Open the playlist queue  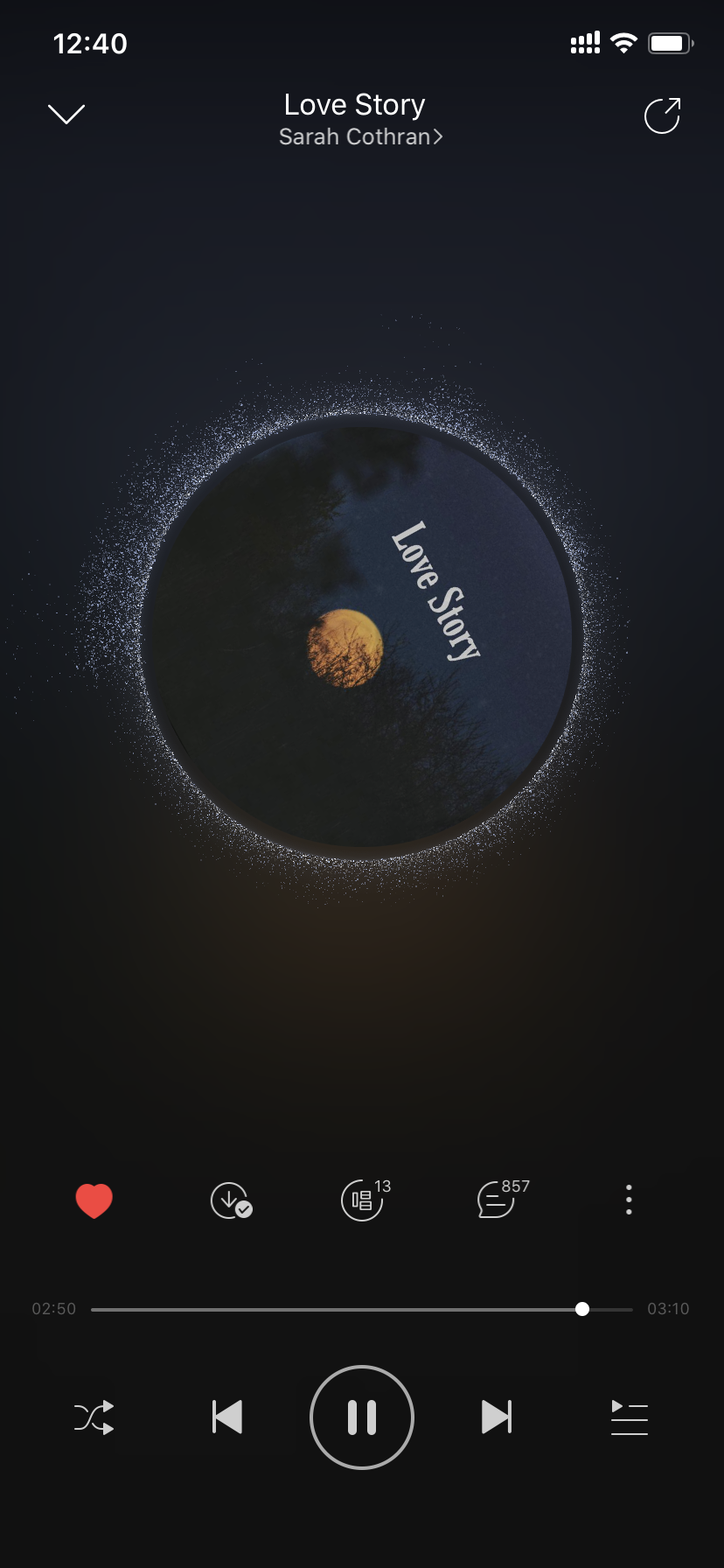[629, 1417]
